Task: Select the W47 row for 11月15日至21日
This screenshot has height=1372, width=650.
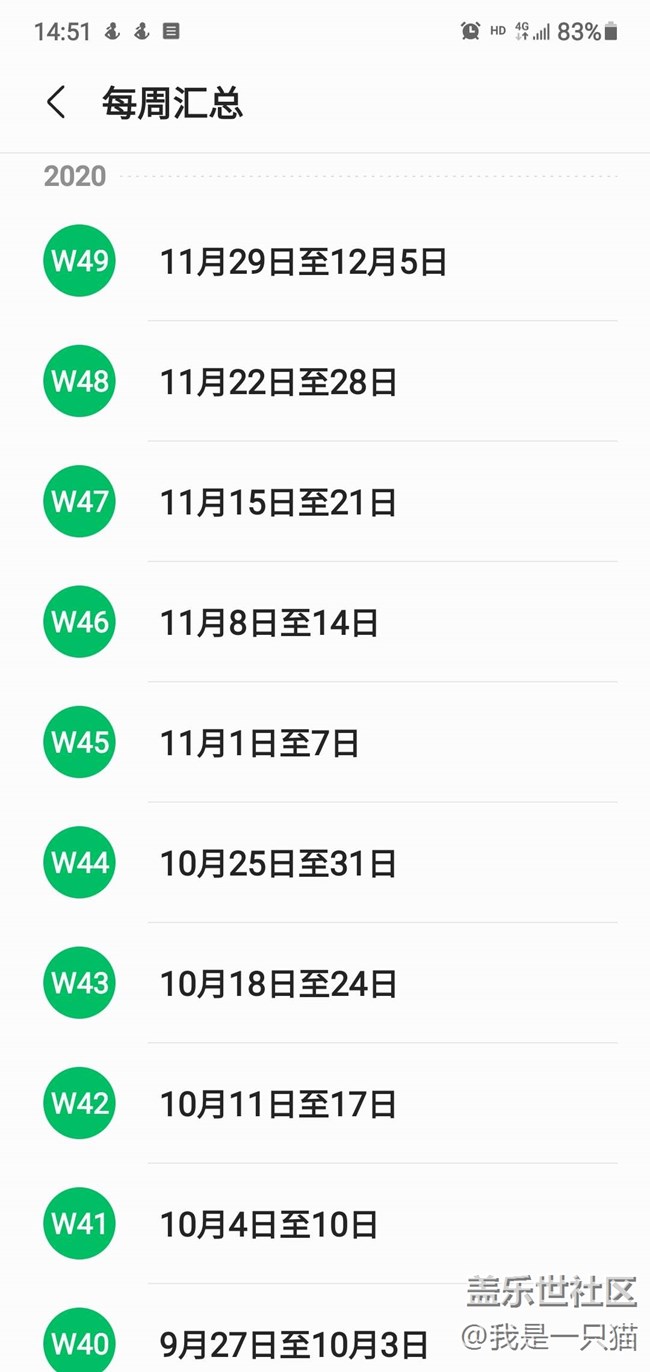Action: coord(325,501)
